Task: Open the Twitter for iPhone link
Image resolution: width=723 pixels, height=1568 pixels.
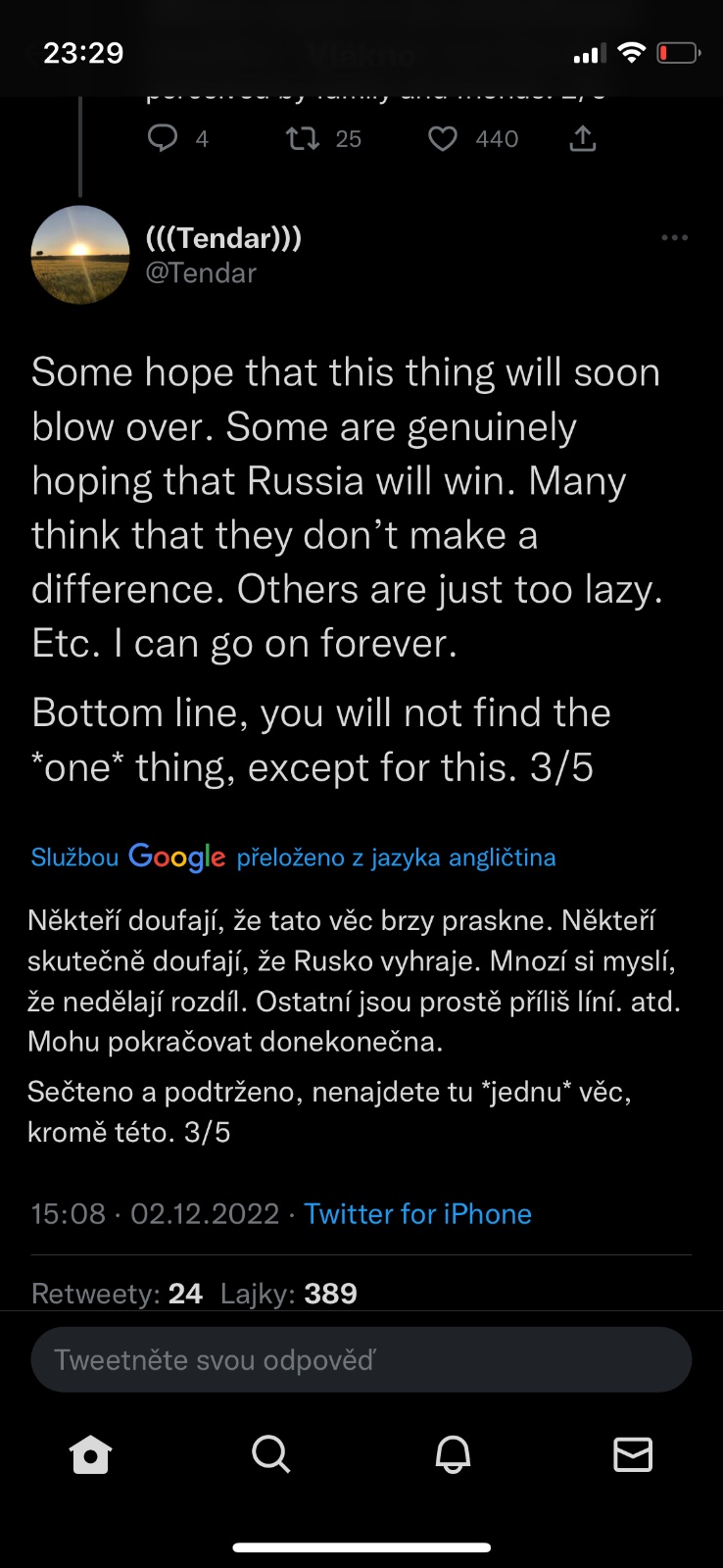Action: 417,1214
